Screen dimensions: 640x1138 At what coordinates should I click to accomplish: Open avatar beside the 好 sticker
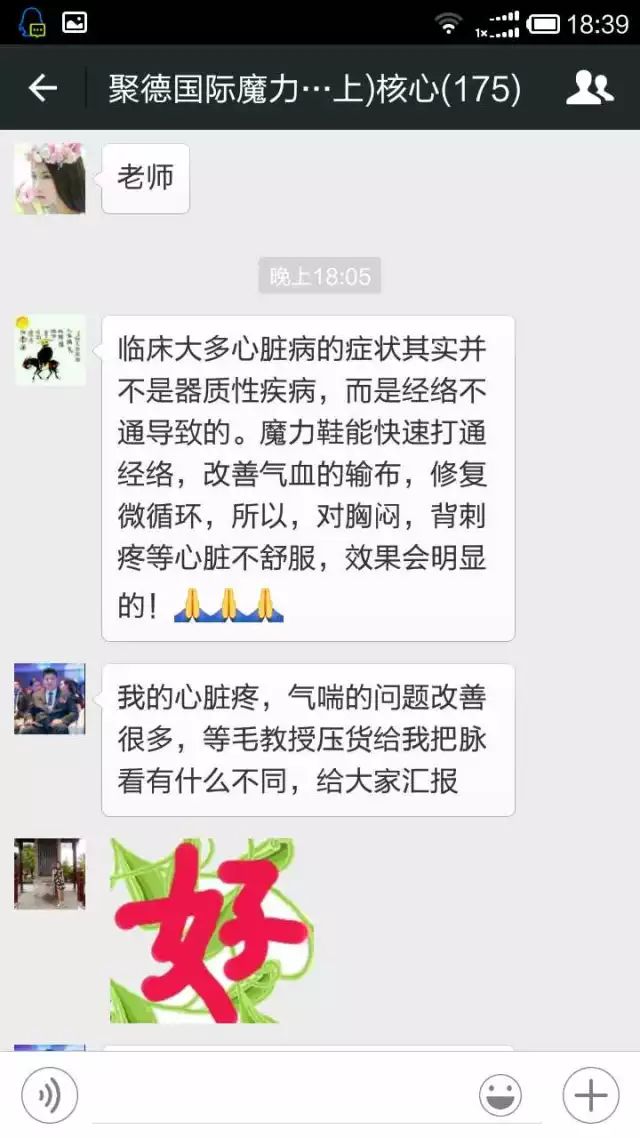click(x=49, y=873)
